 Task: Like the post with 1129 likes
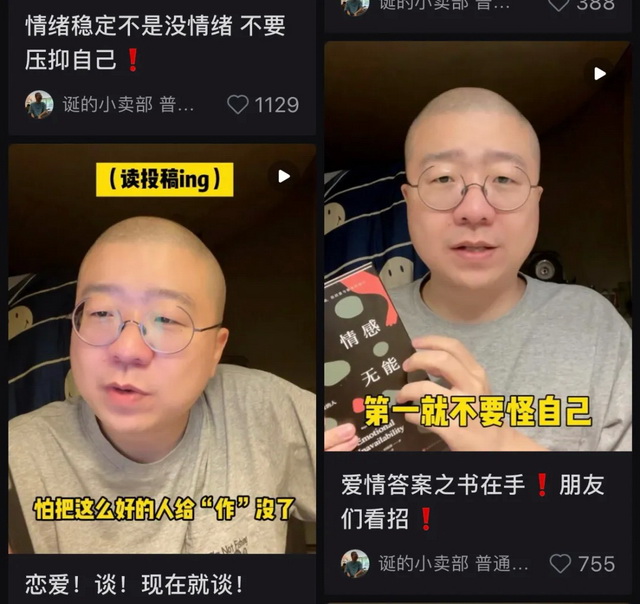238,104
